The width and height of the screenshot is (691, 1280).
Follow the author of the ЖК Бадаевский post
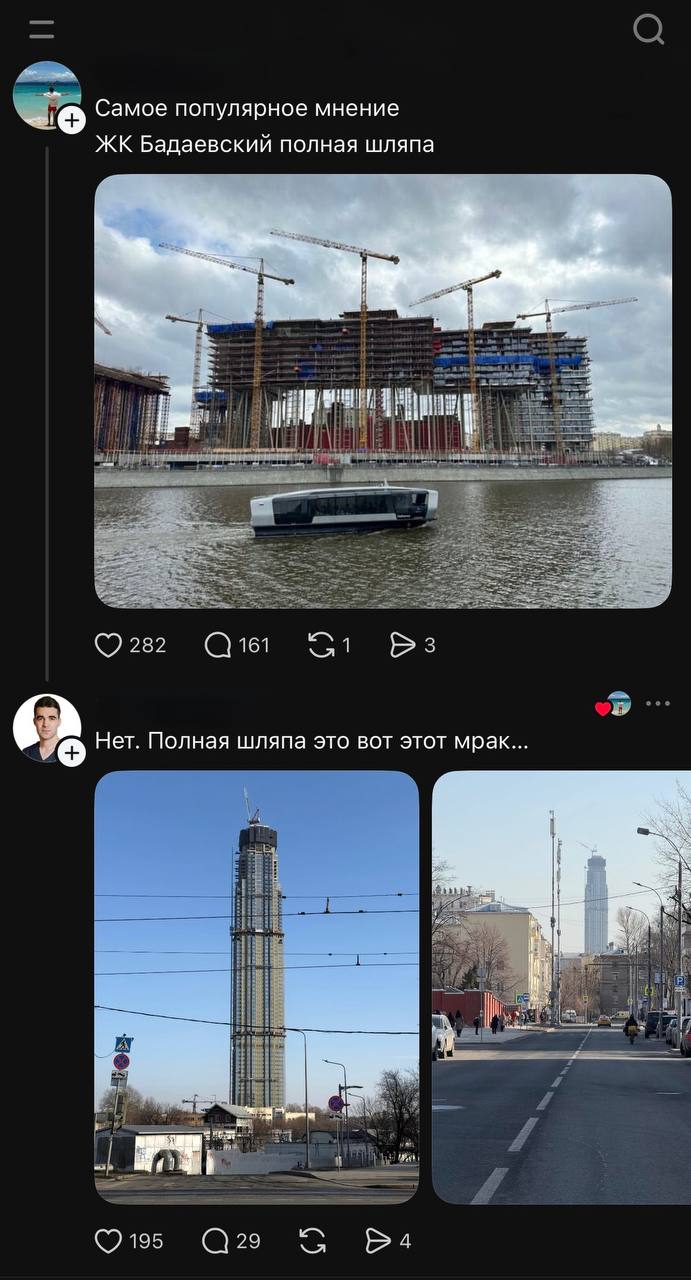pos(72,121)
